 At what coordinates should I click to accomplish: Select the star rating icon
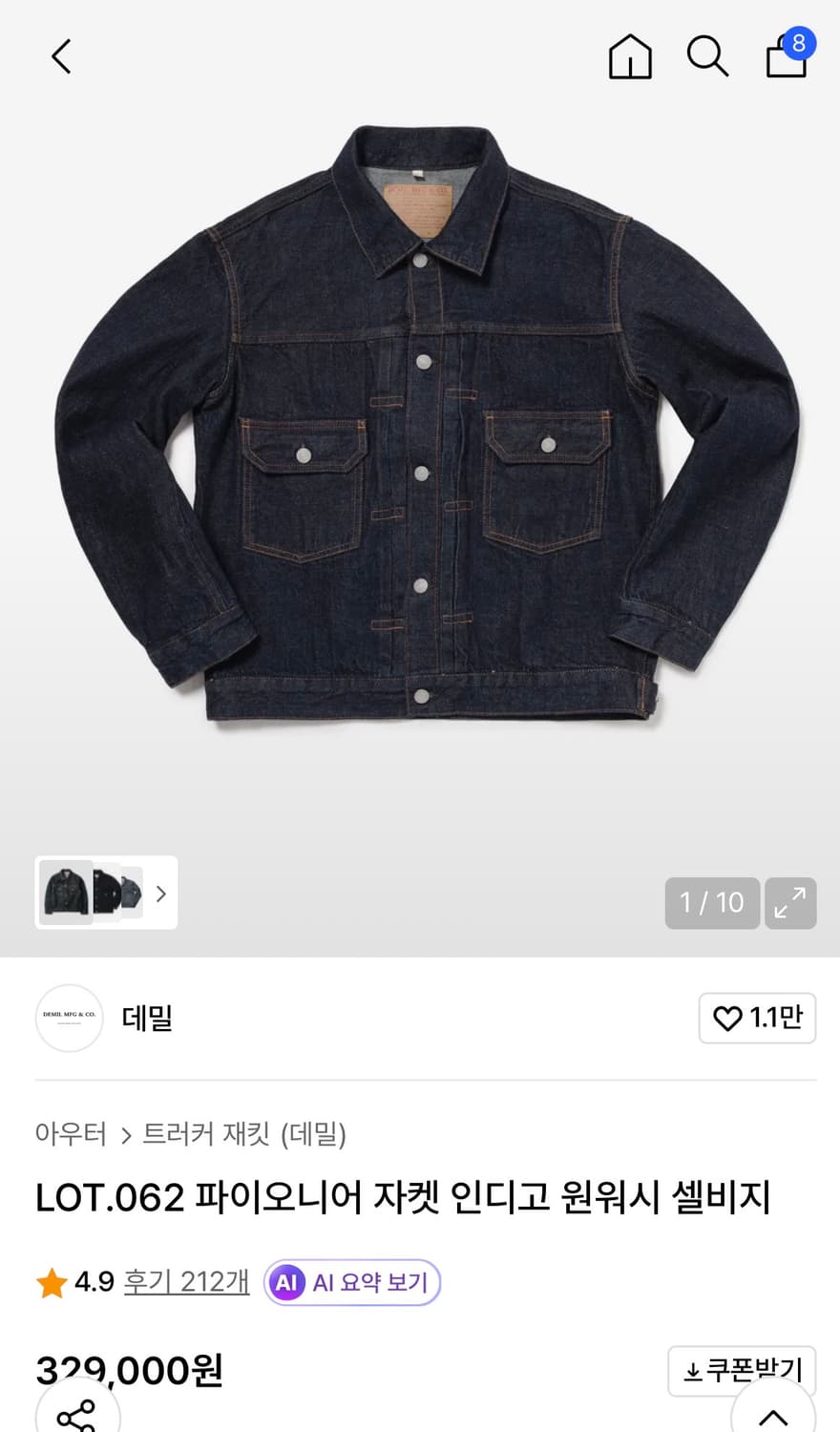pos(50,1283)
